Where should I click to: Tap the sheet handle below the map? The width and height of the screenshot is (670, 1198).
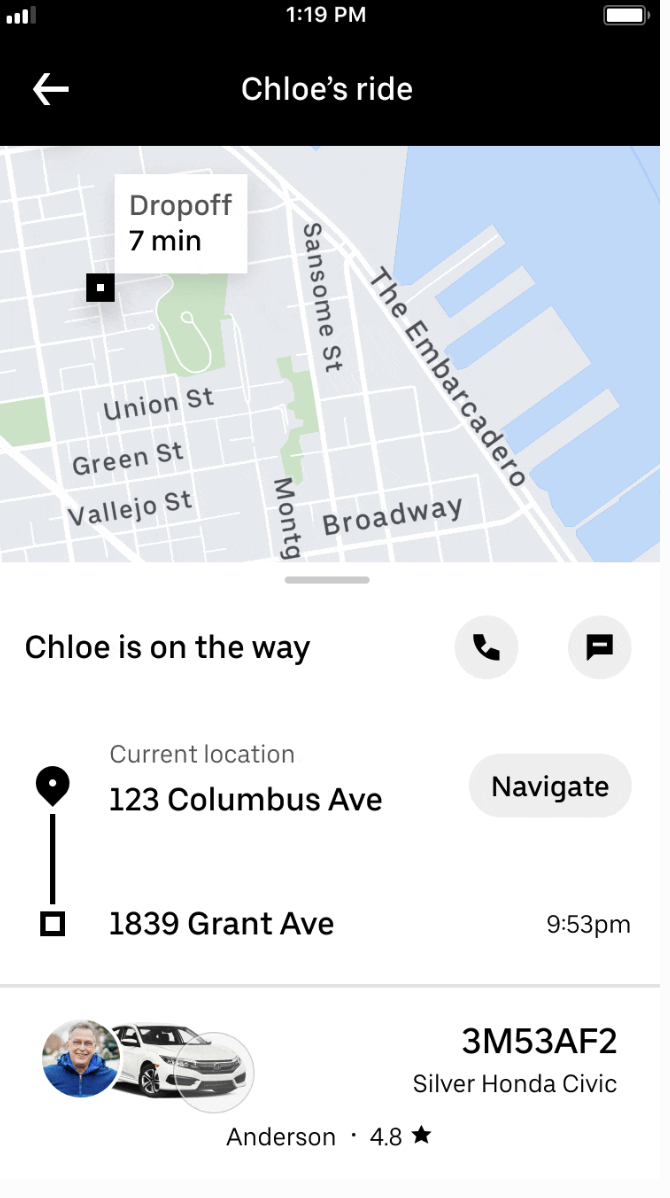[x=327, y=580]
